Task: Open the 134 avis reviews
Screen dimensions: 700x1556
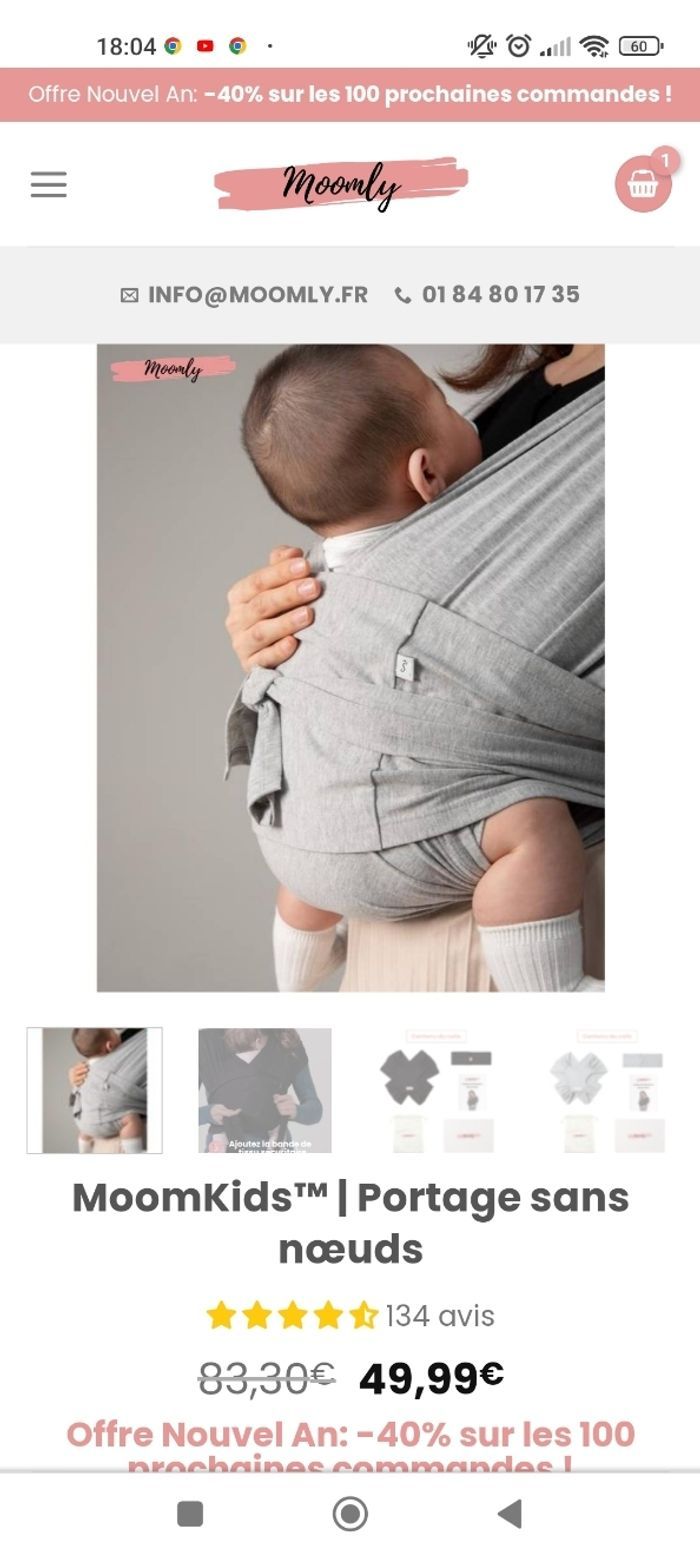Action: click(x=439, y=1316)
